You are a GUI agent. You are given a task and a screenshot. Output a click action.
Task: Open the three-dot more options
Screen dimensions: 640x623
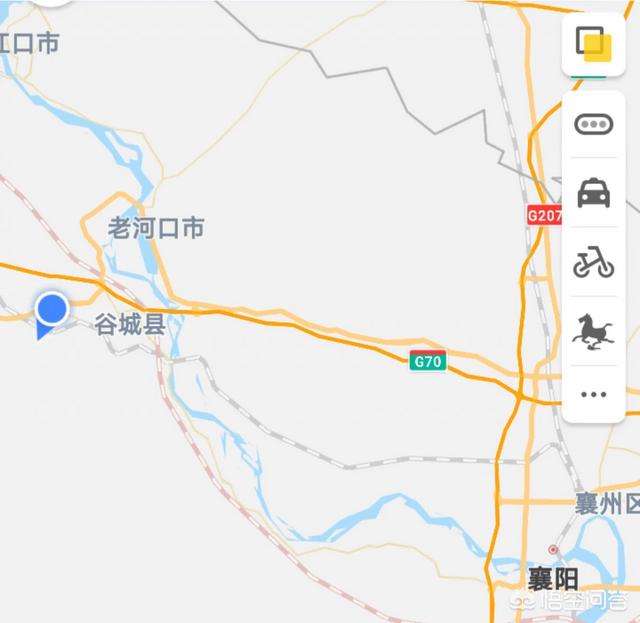pyautogui.click(x=593, y=394)
